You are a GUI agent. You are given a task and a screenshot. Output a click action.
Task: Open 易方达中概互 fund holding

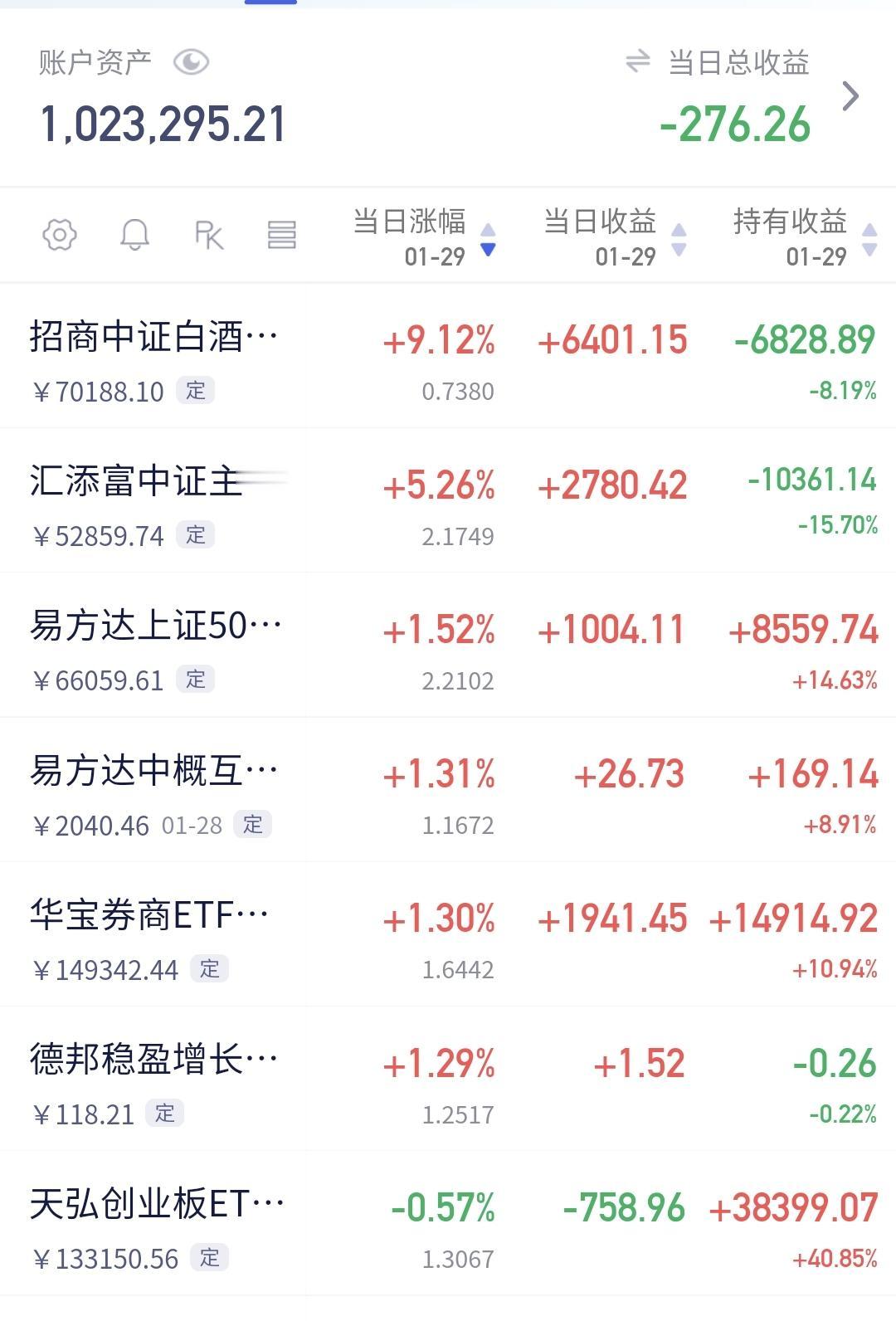click(x=448, y=790)
